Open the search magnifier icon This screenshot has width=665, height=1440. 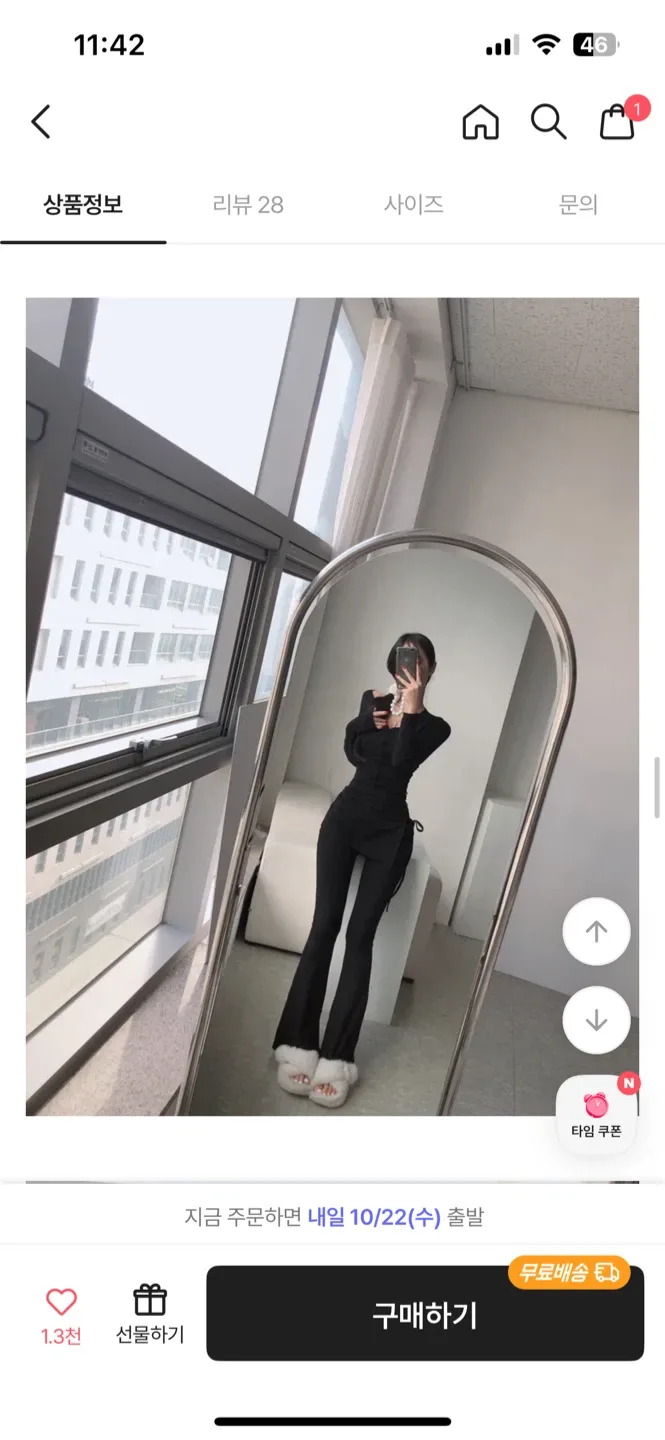(x=548, y=122)
